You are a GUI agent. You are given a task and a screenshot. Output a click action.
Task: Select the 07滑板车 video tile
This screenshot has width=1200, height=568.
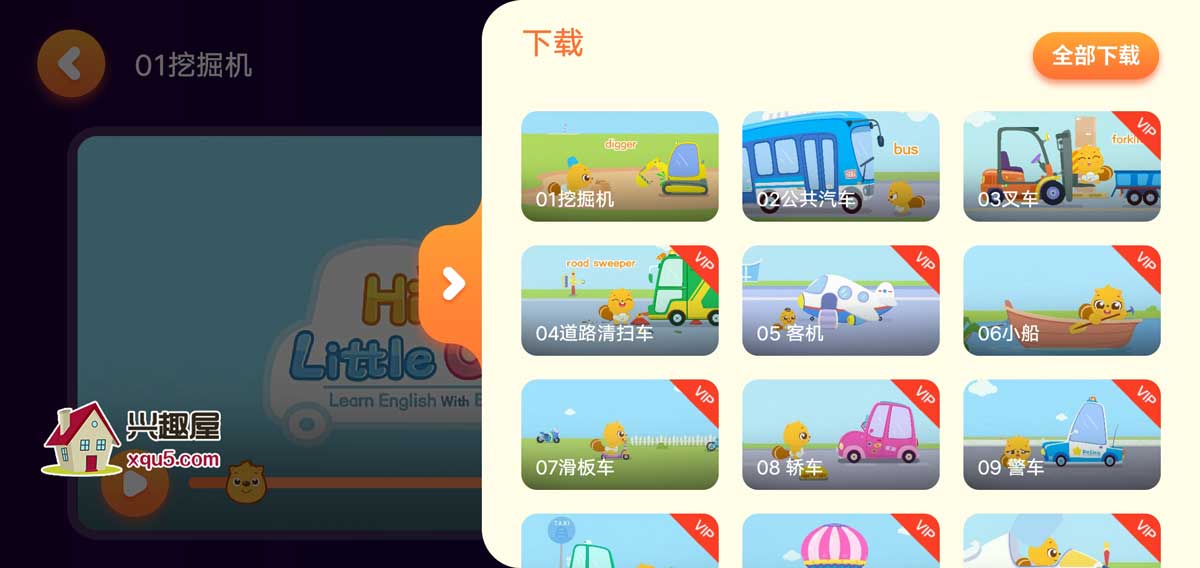tap(620, 434)
